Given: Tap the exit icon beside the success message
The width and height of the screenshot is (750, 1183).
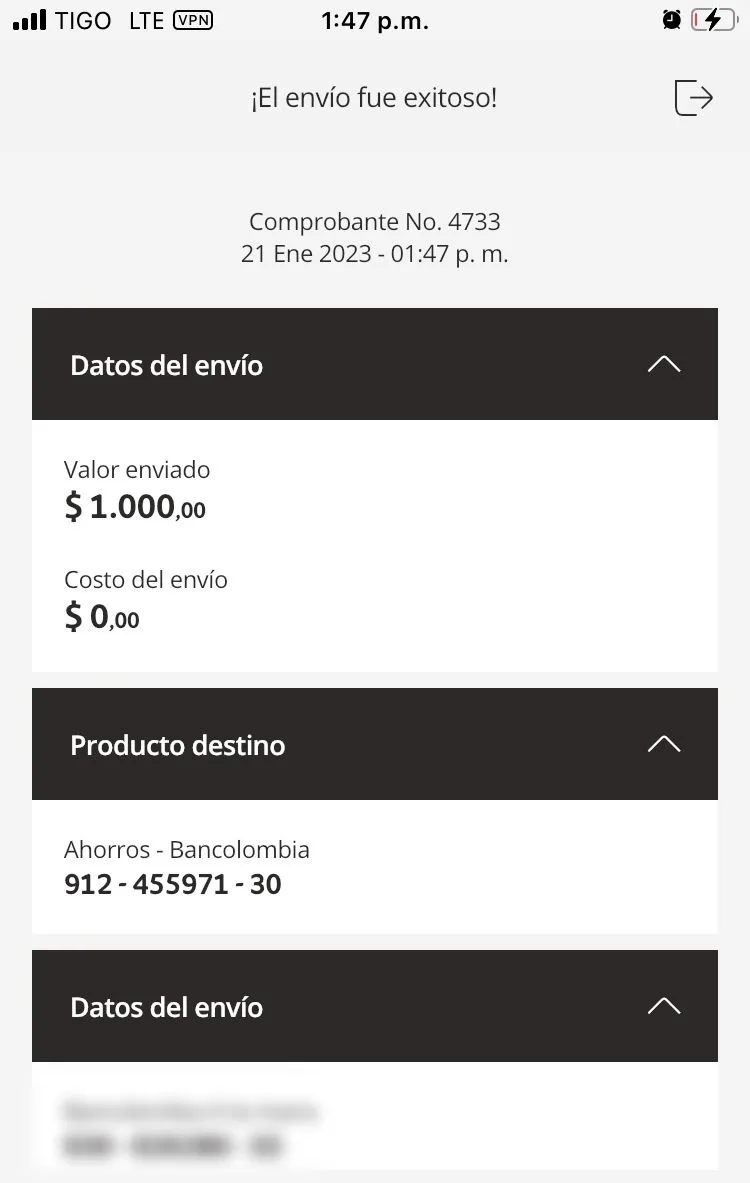Looking at the screenshot, I should click(x=693, y=97).
